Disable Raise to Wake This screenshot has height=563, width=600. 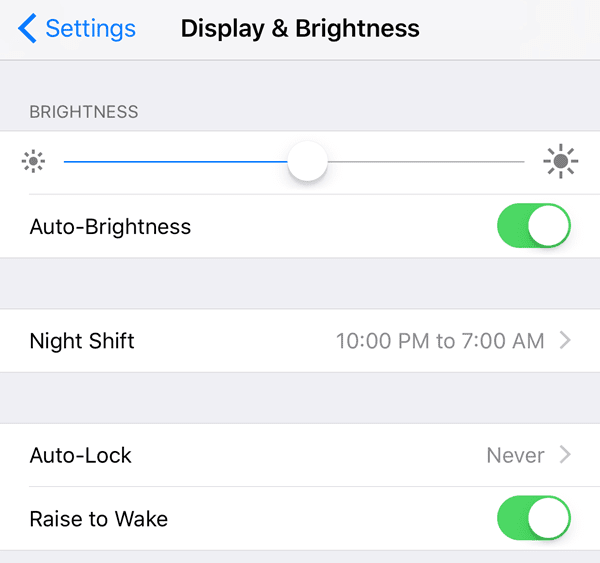(x=533, y=519)
